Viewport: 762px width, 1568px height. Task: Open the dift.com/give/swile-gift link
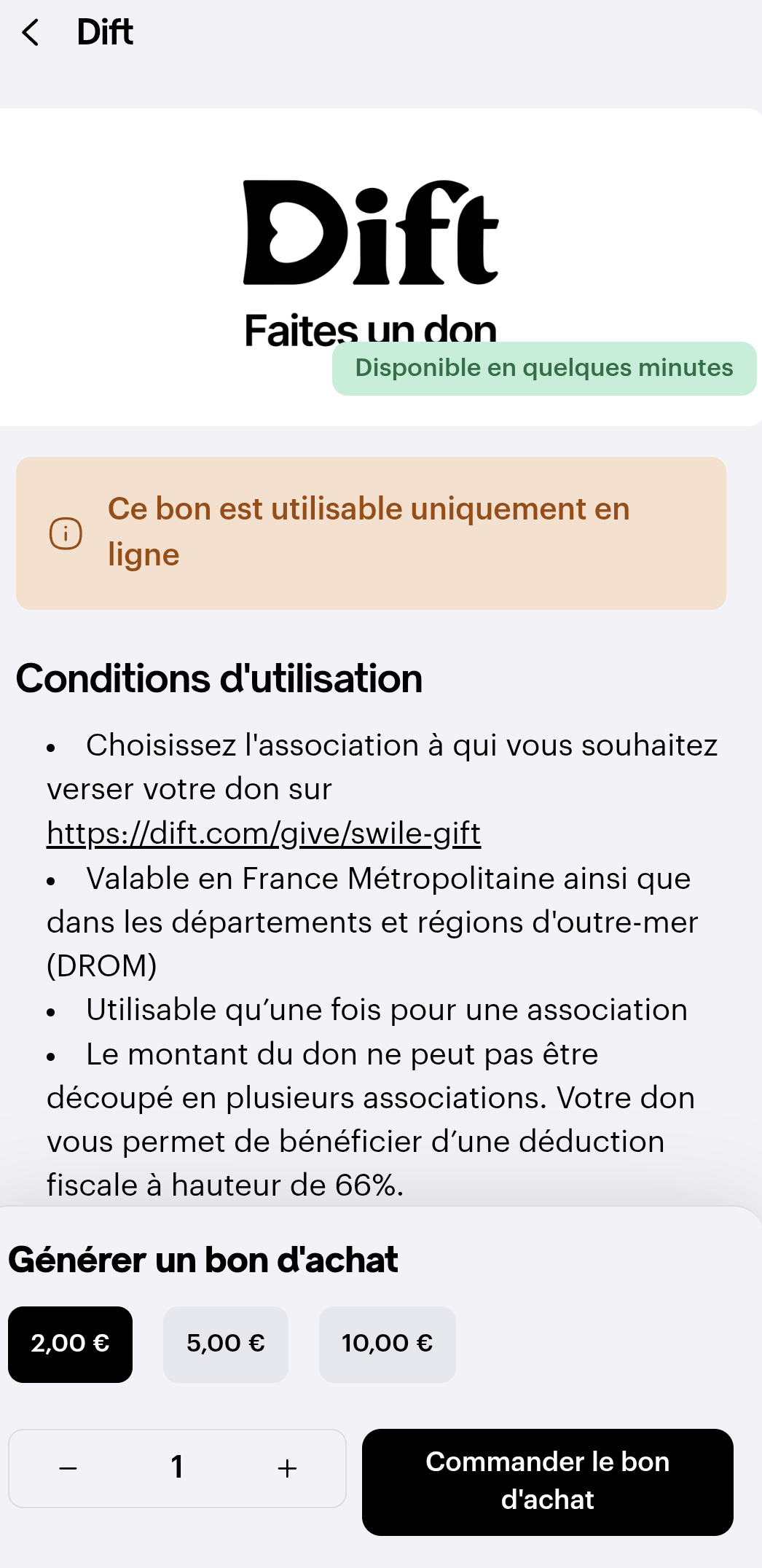[x=264, y=833]
